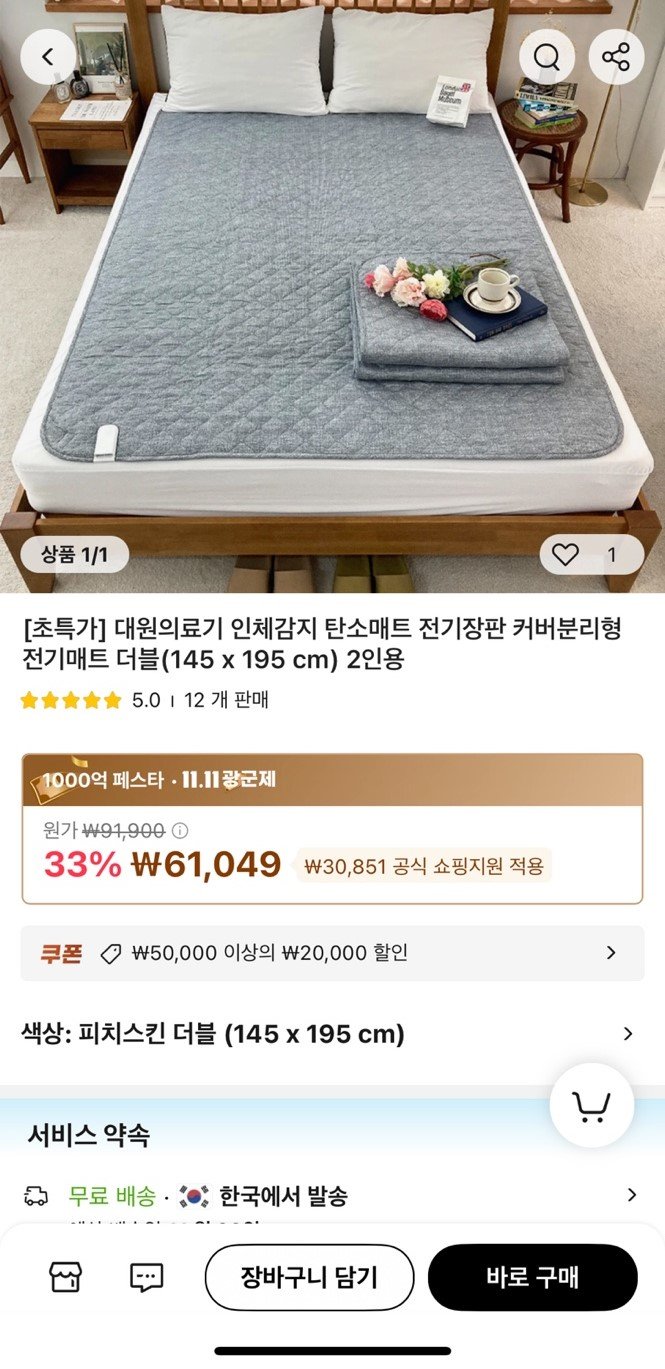Open the coupon ₩20,000 discount row
This screenshot has height=1369, width=665.
coord(332,953)
